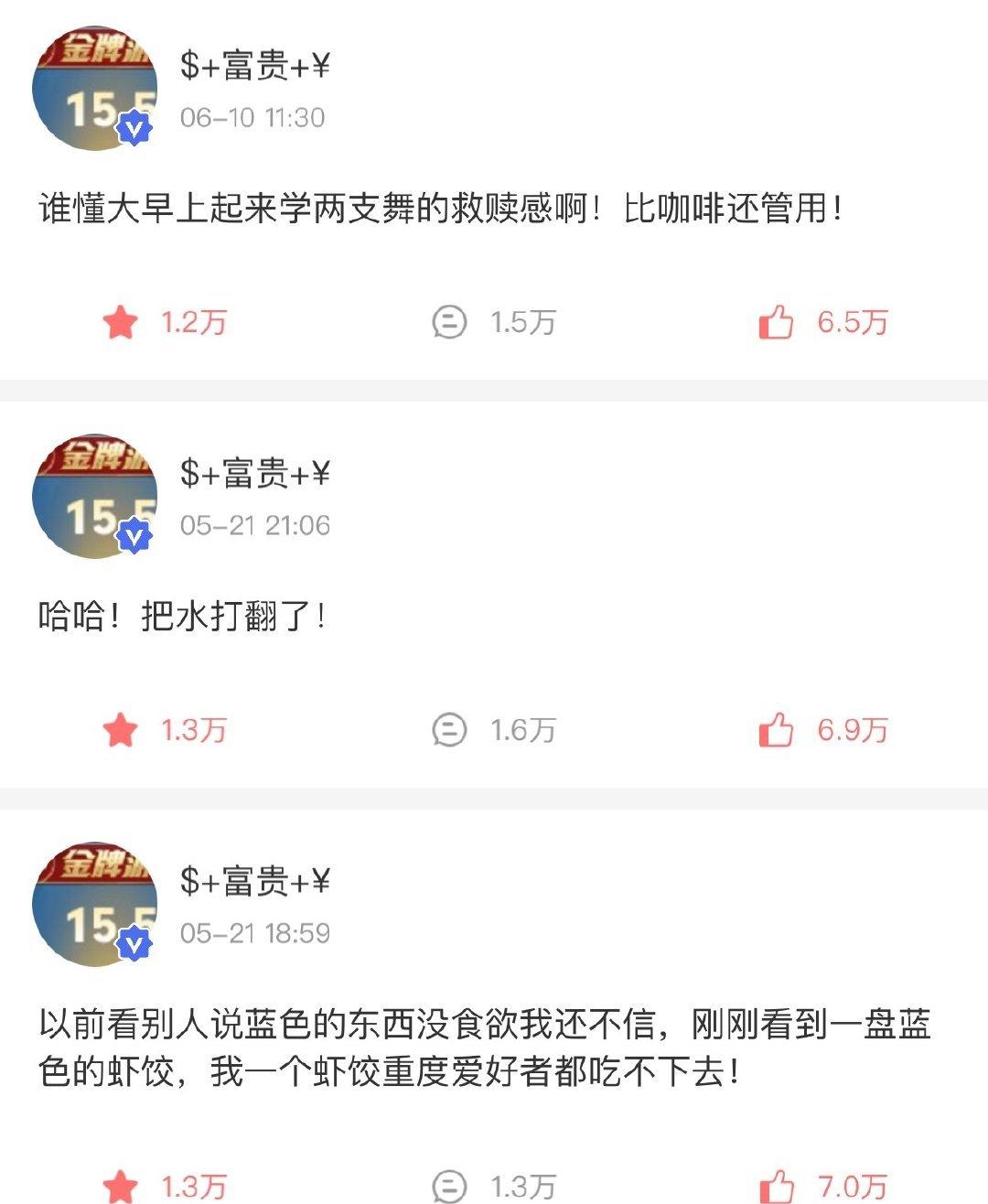This screenshot has width=988, height=1204.
Task: Favorite the spilled water post
Action: pos(121,730)
